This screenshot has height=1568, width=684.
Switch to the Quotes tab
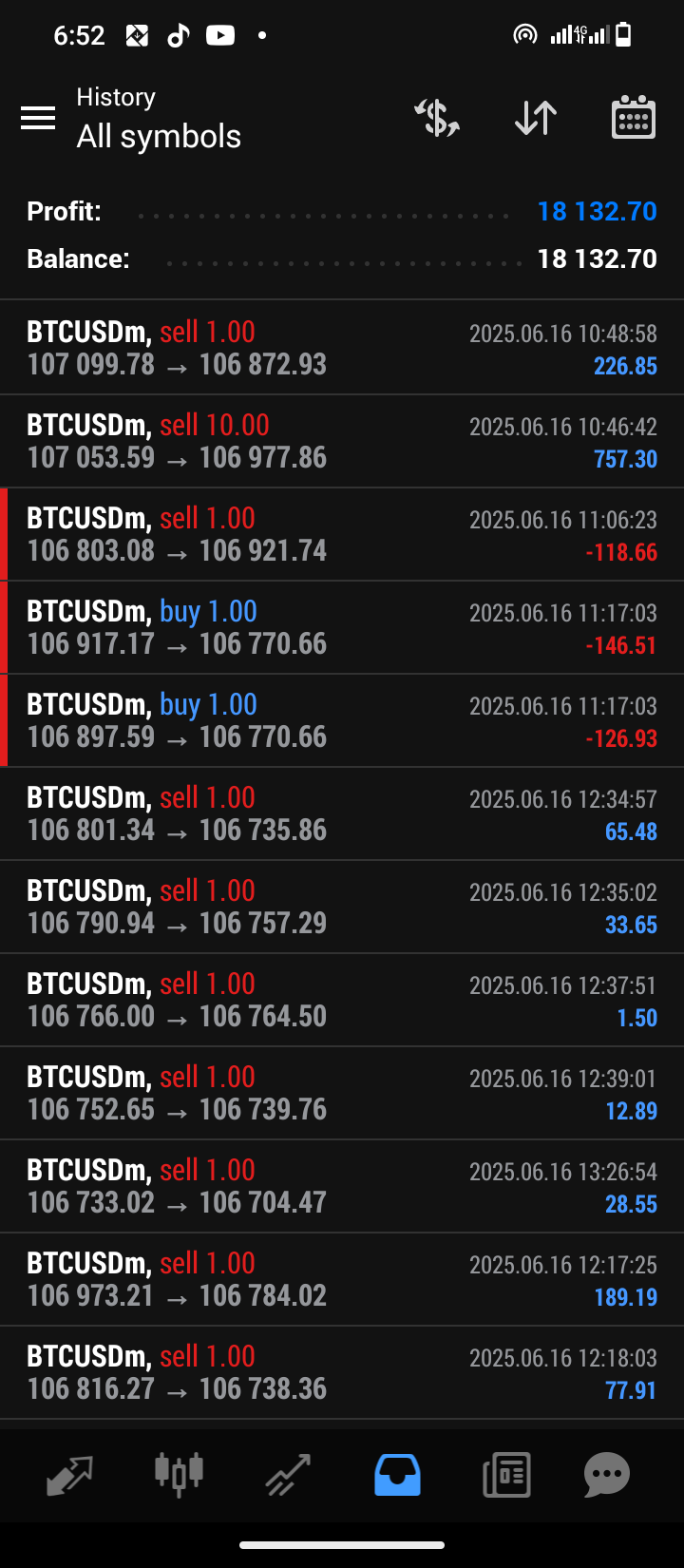pyautogui.click(x=70, y=1475)
